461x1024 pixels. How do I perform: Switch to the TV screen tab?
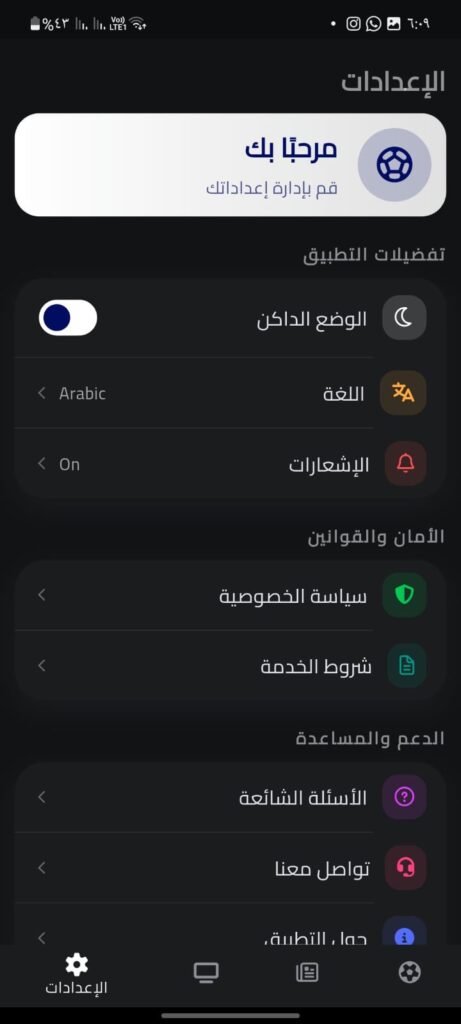pos(206,972)
